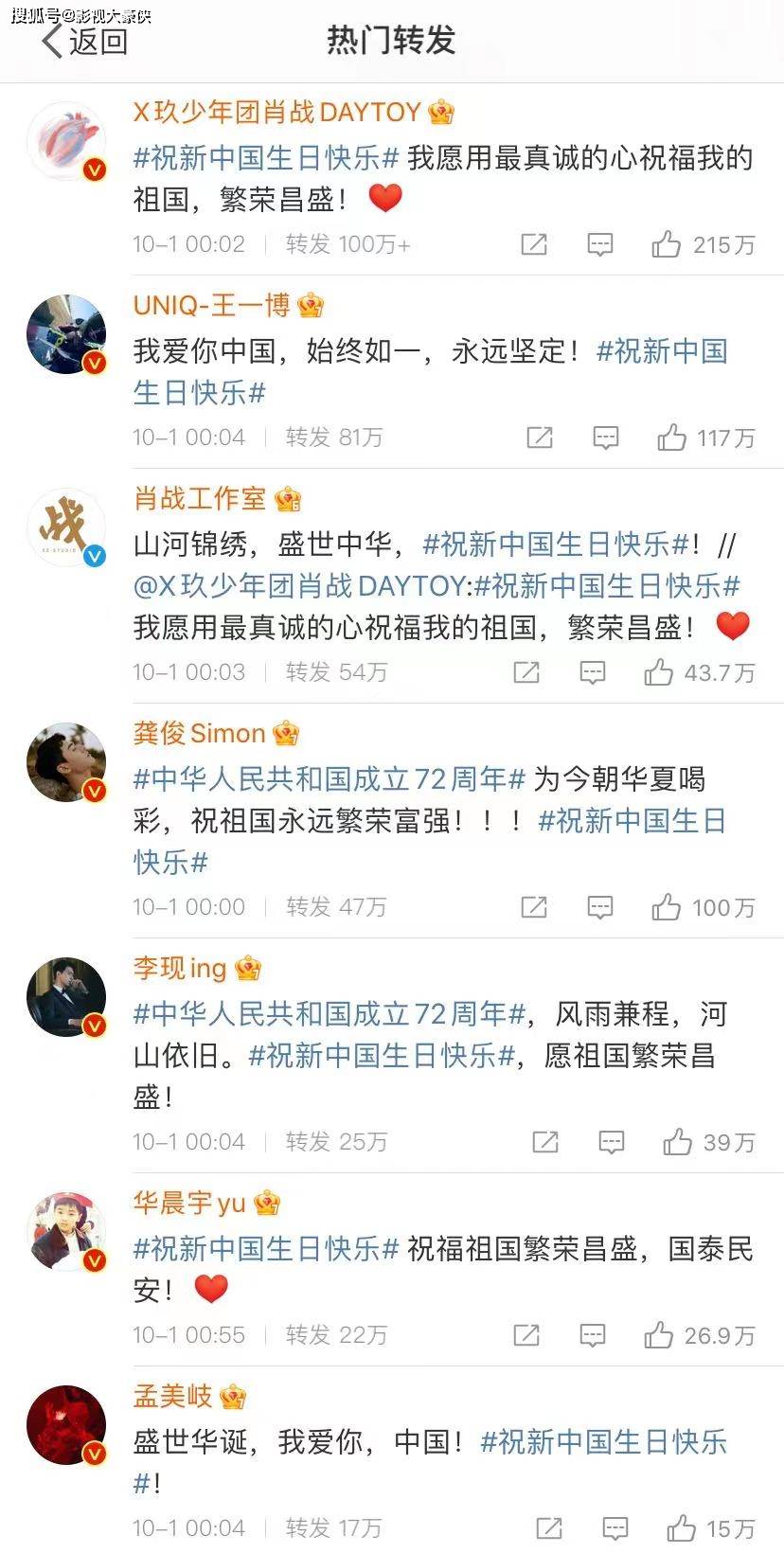Open 李现ing's avatar
The width and height of the screenshot is (784, 1553).
[66, 998]
